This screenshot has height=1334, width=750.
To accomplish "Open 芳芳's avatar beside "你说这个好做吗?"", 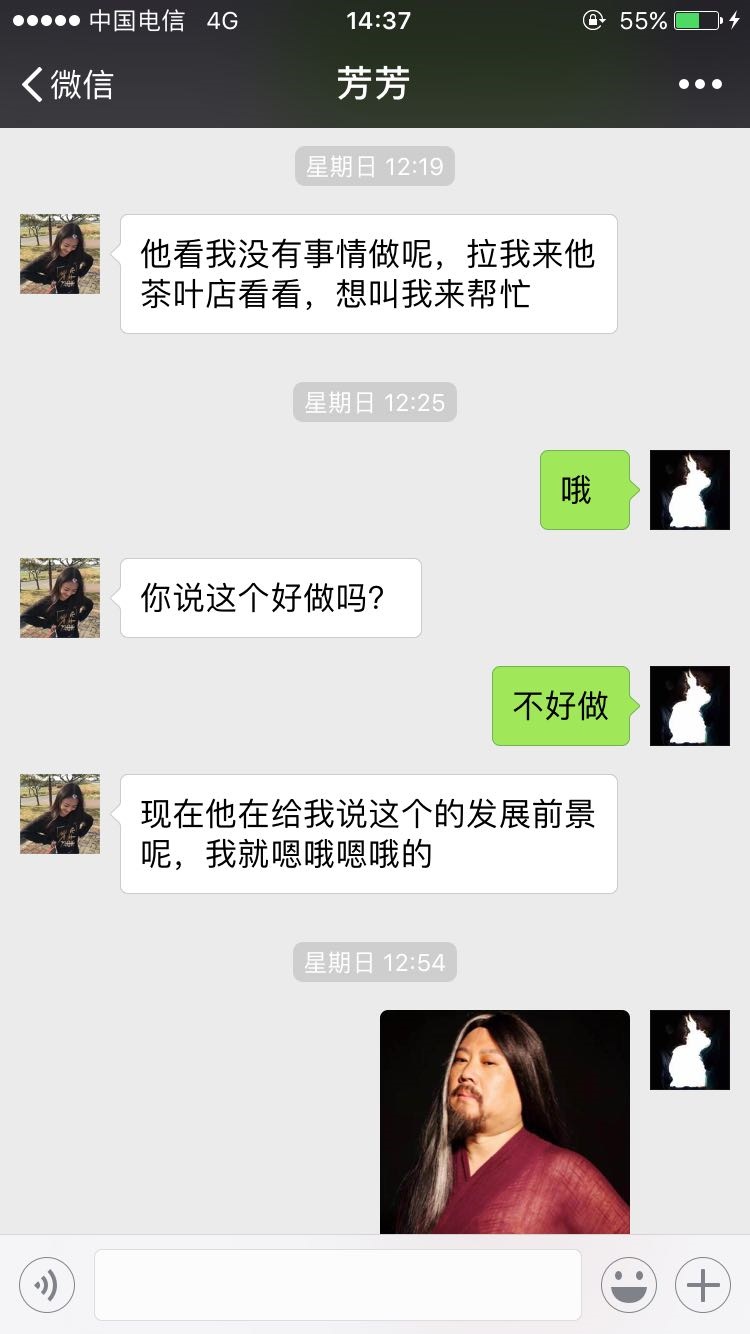I will coord(60,598).
